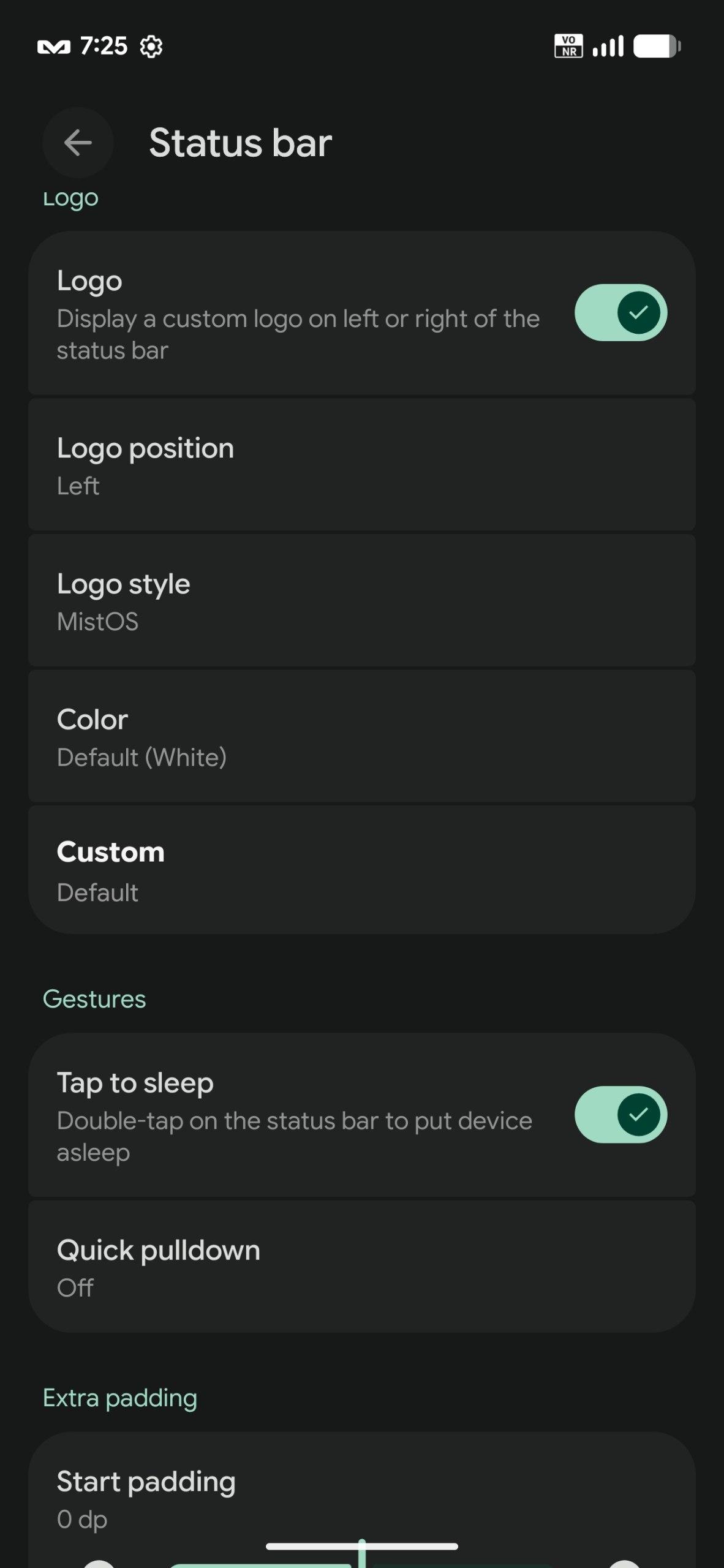Open the logo Color option
The image size is (724, 1568).
(x=361, y=737)
